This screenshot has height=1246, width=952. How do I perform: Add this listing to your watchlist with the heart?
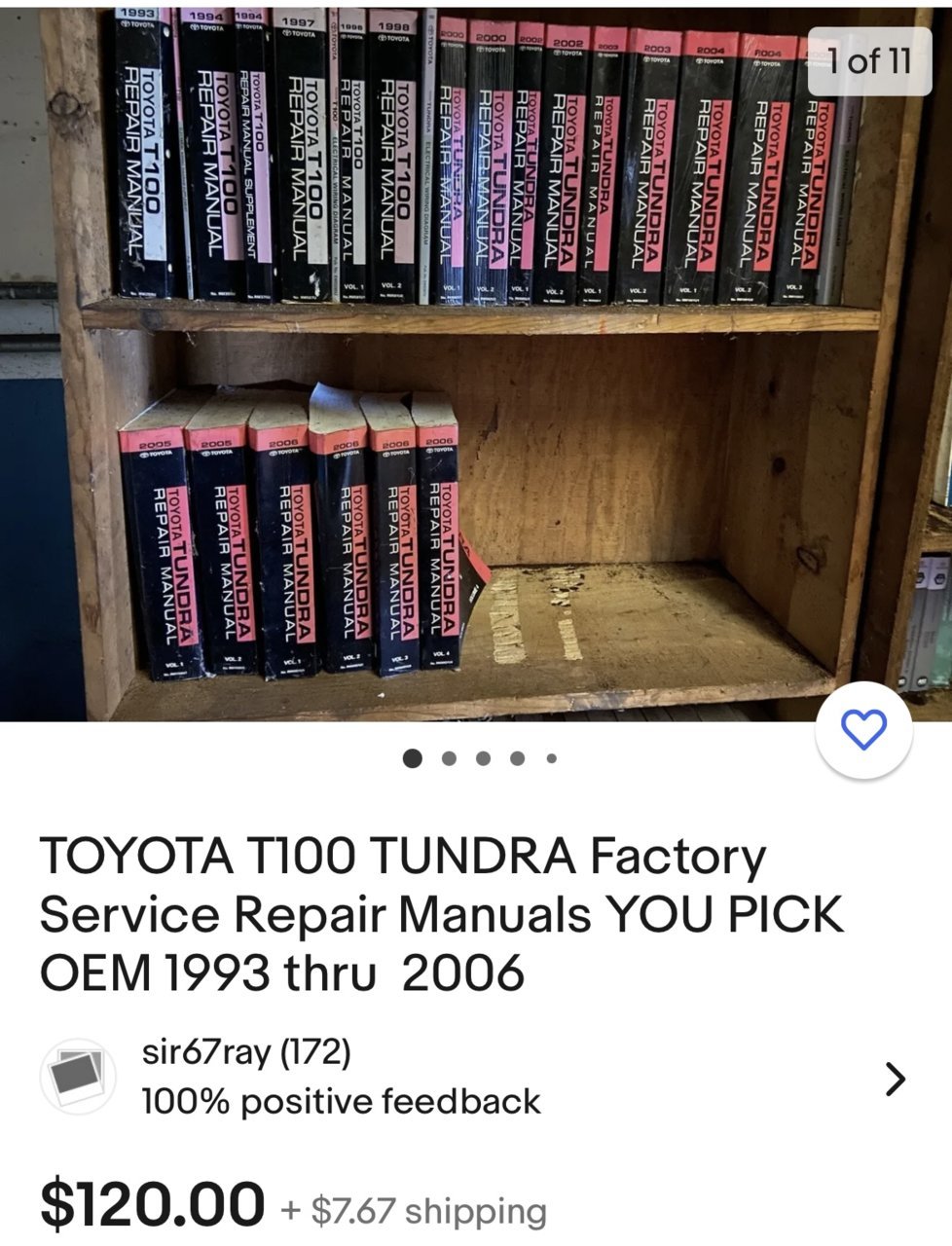[863, 729]
